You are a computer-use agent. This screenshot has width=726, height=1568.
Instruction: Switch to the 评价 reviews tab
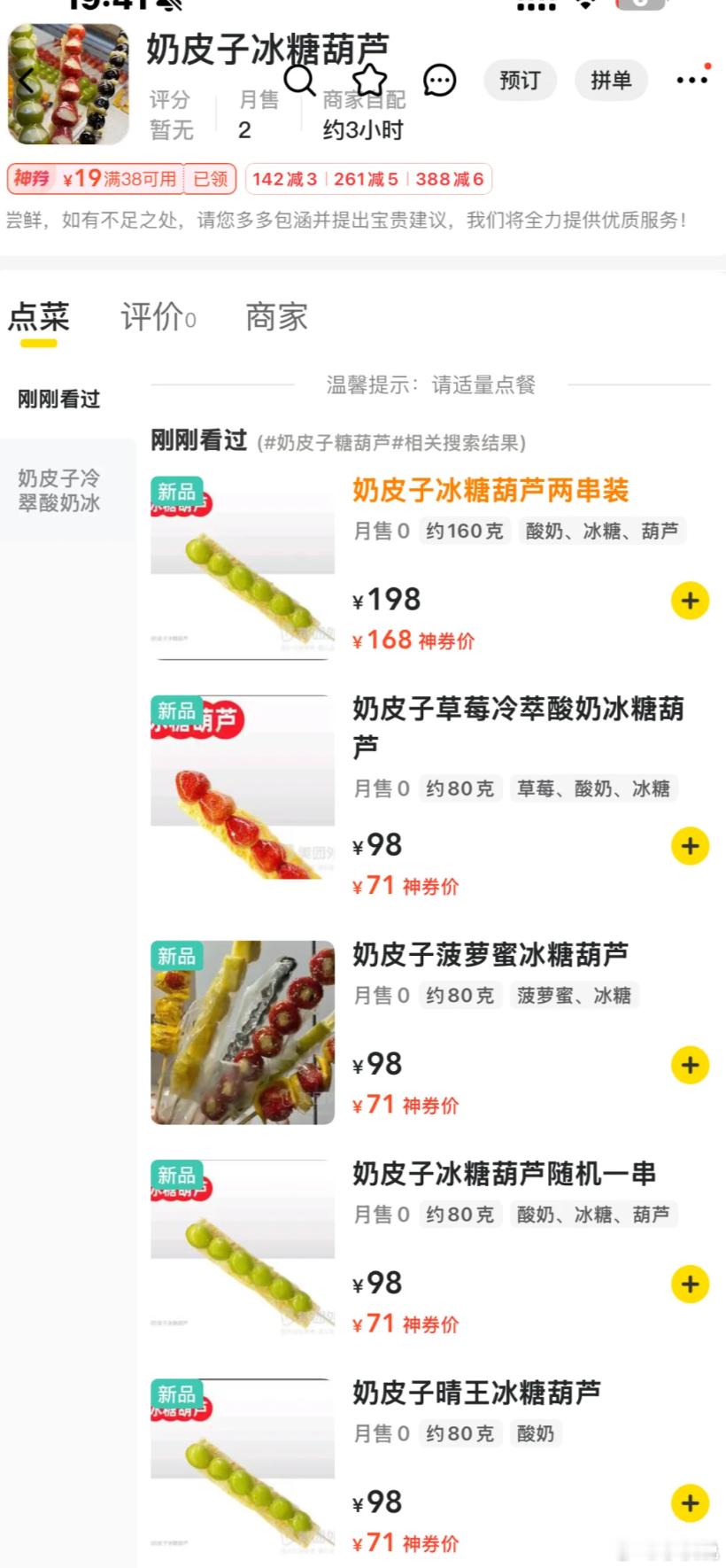[x=156, y=317]
